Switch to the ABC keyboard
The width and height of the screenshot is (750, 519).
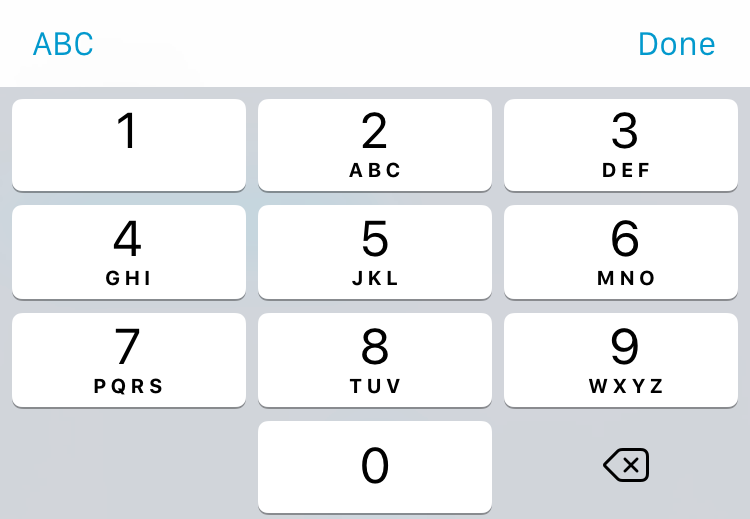pyautogui.click(x=63, y=44)
